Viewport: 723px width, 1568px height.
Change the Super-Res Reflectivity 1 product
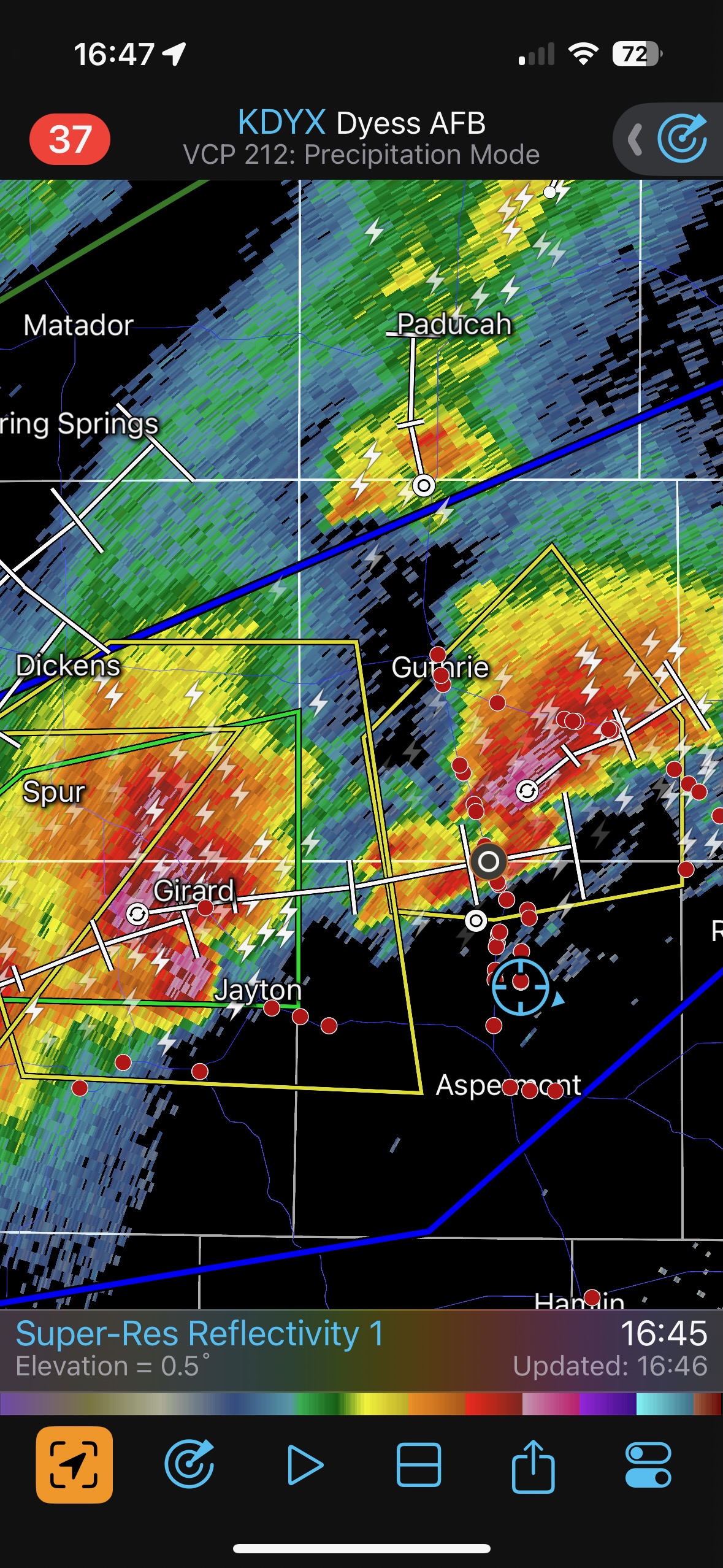(x=199, y=1334)
